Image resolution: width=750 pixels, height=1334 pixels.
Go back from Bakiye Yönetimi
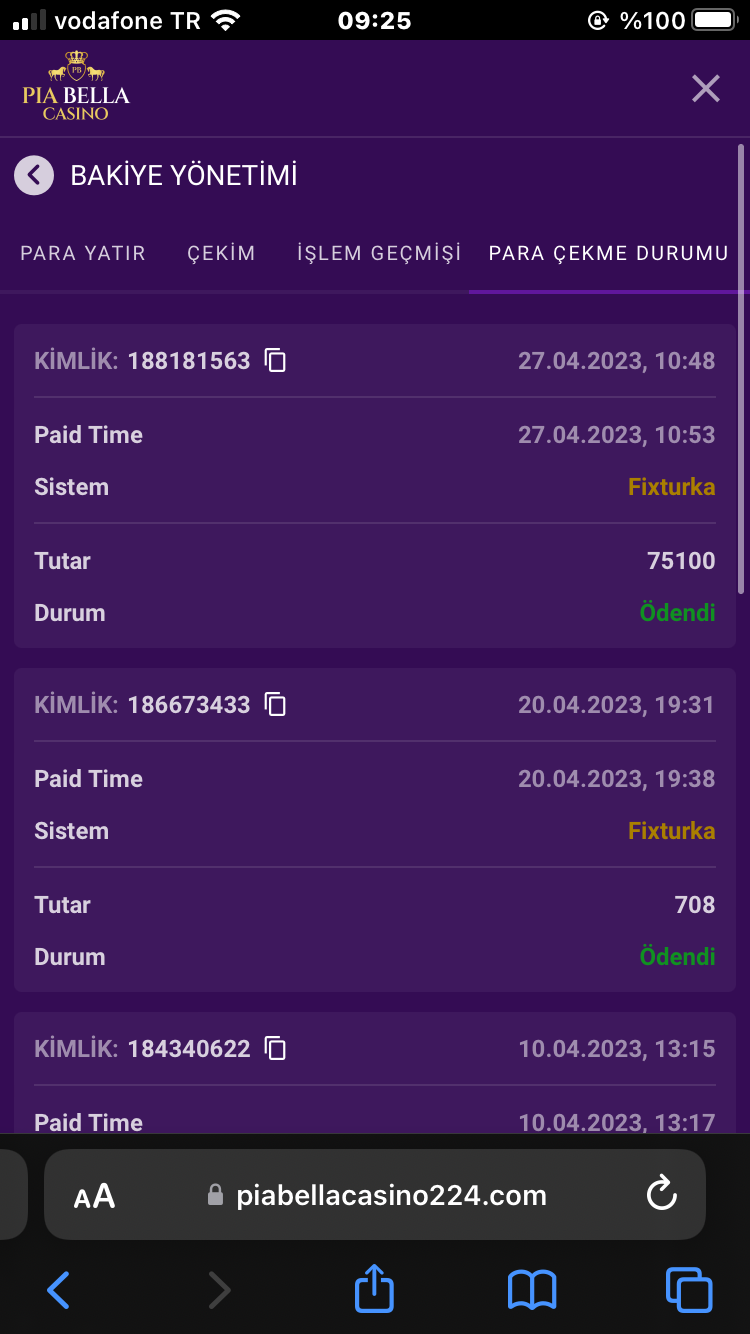[x=34, y=176]
